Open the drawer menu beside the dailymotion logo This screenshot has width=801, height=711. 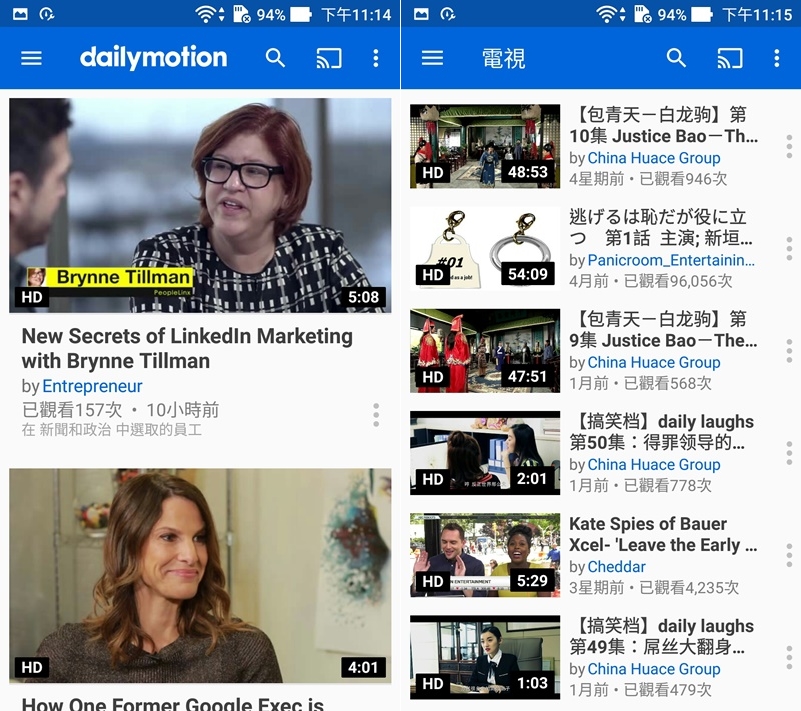point(32,58)
